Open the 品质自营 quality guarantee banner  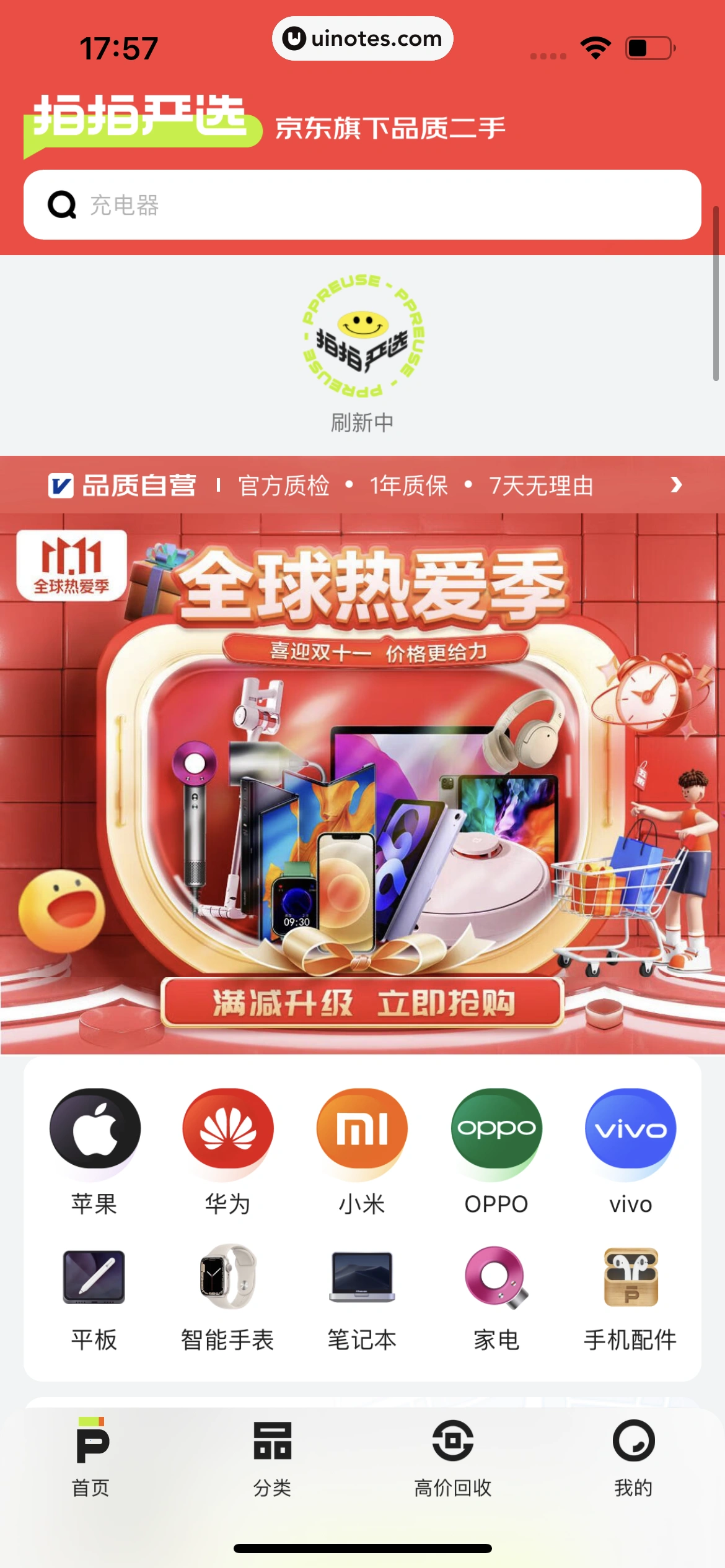(x=362, y=485)
